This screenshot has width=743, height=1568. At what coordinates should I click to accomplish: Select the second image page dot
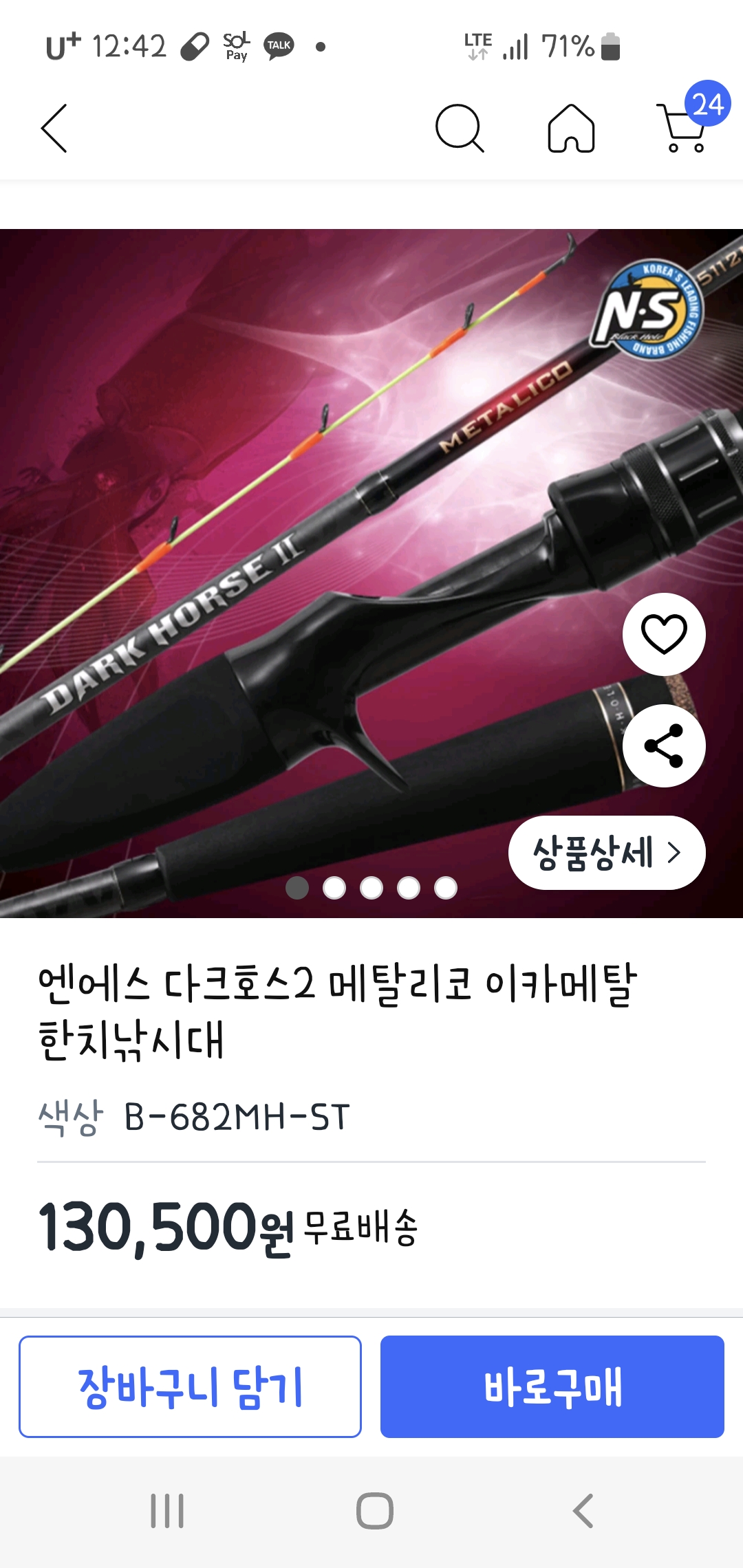[334, 888]
